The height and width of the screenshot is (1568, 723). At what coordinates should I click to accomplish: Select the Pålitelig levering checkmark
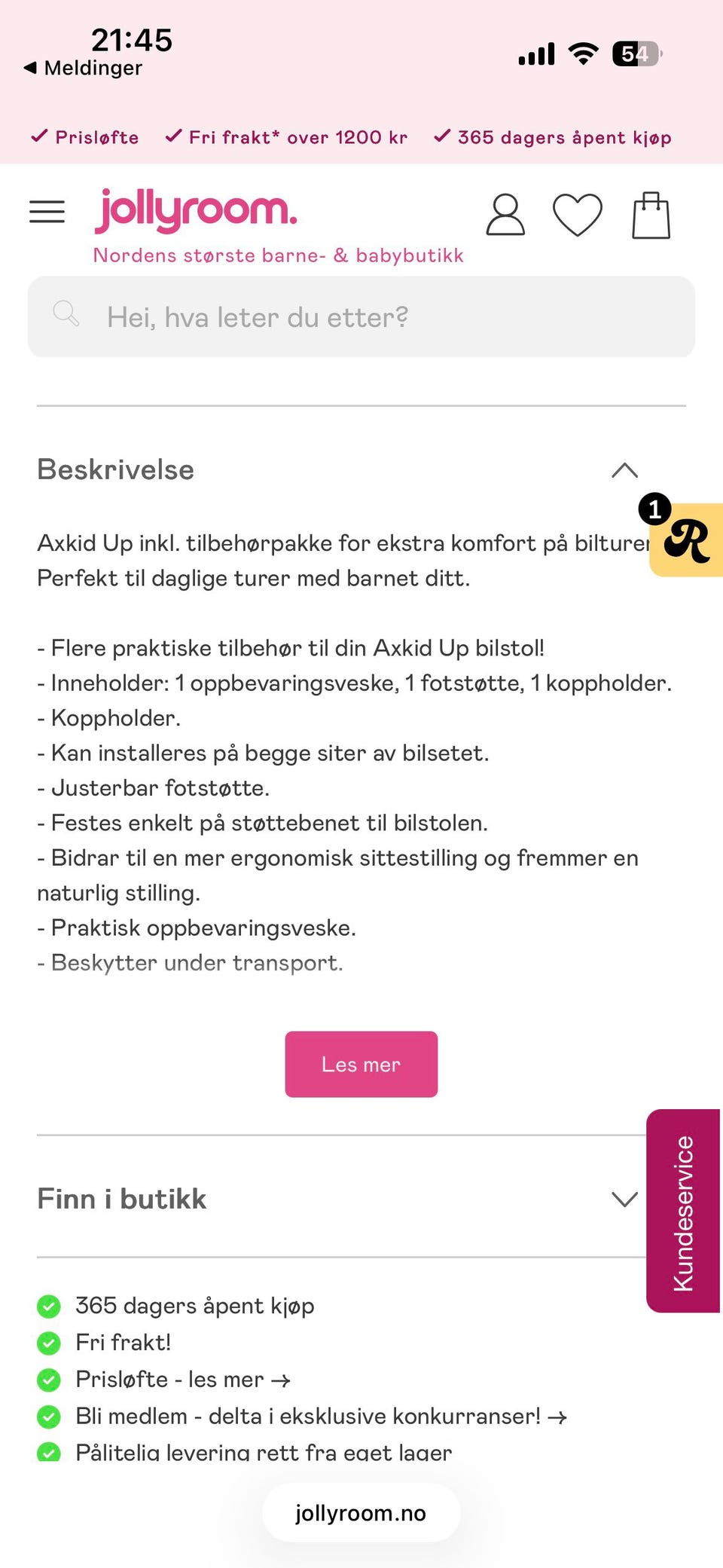(x=48, y=1452)
